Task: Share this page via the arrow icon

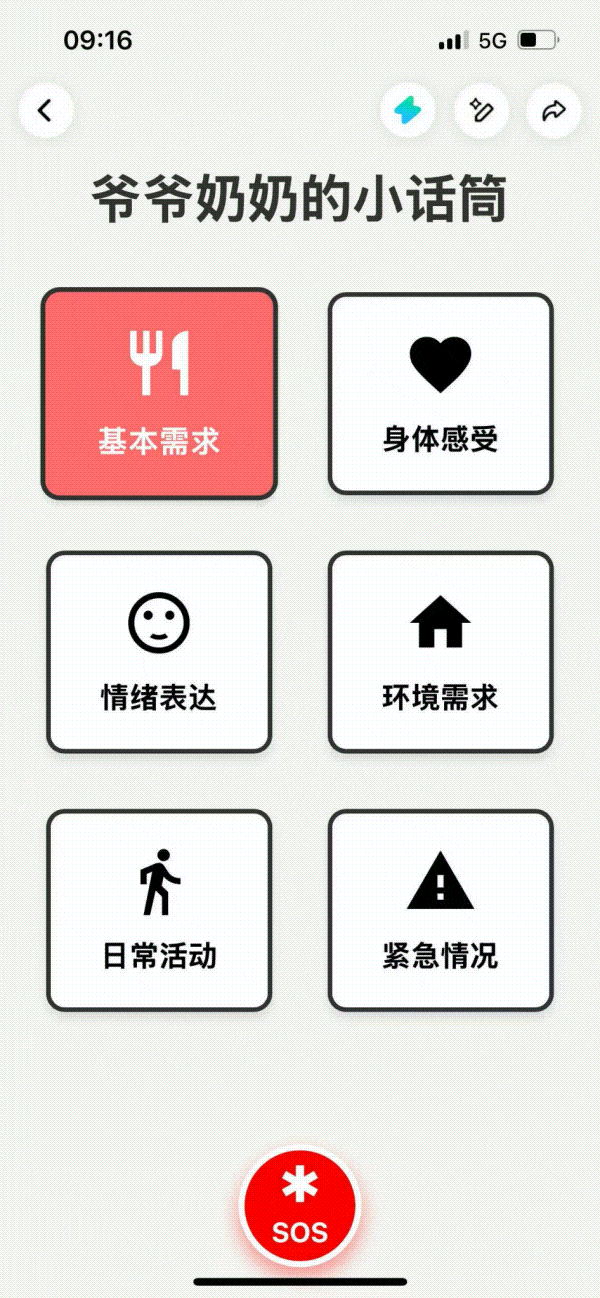Action: (x=553, y=110)
